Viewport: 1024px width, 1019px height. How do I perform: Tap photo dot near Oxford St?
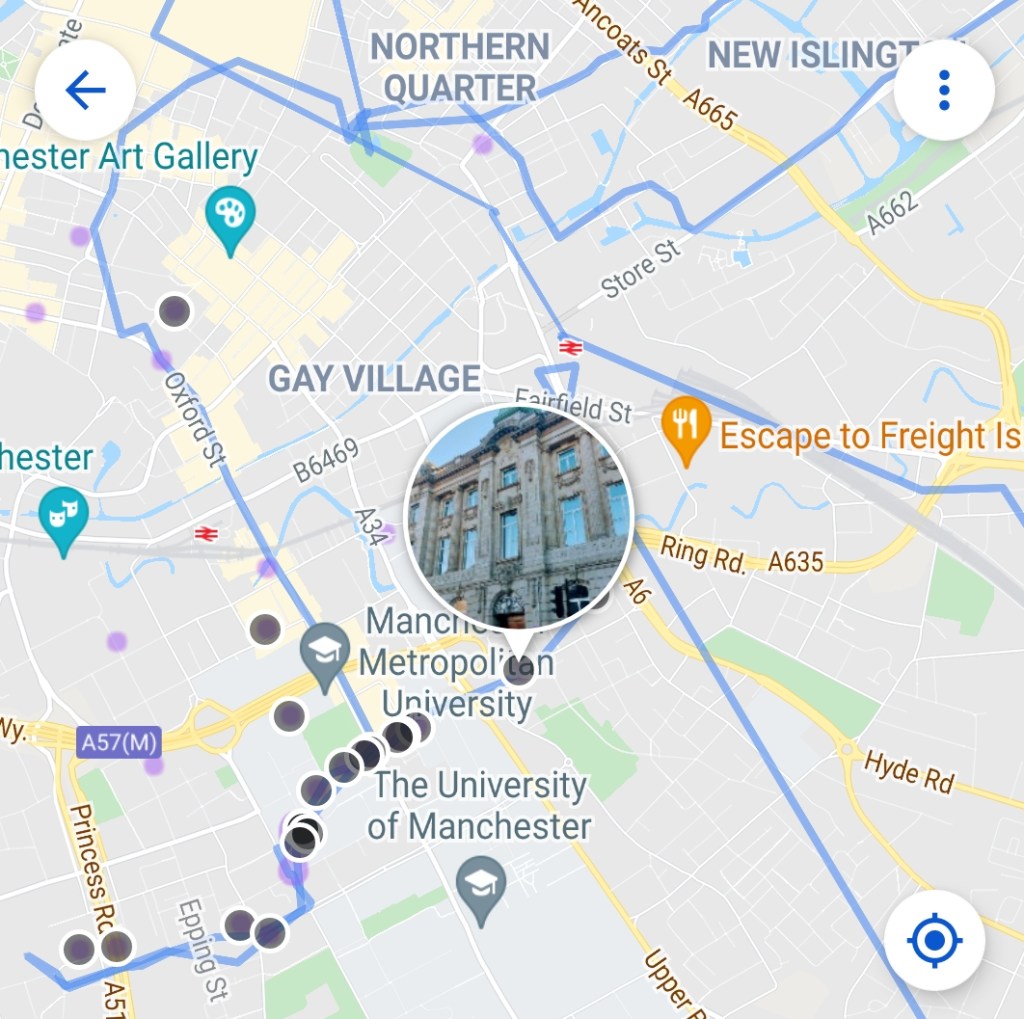pos(175,311)
